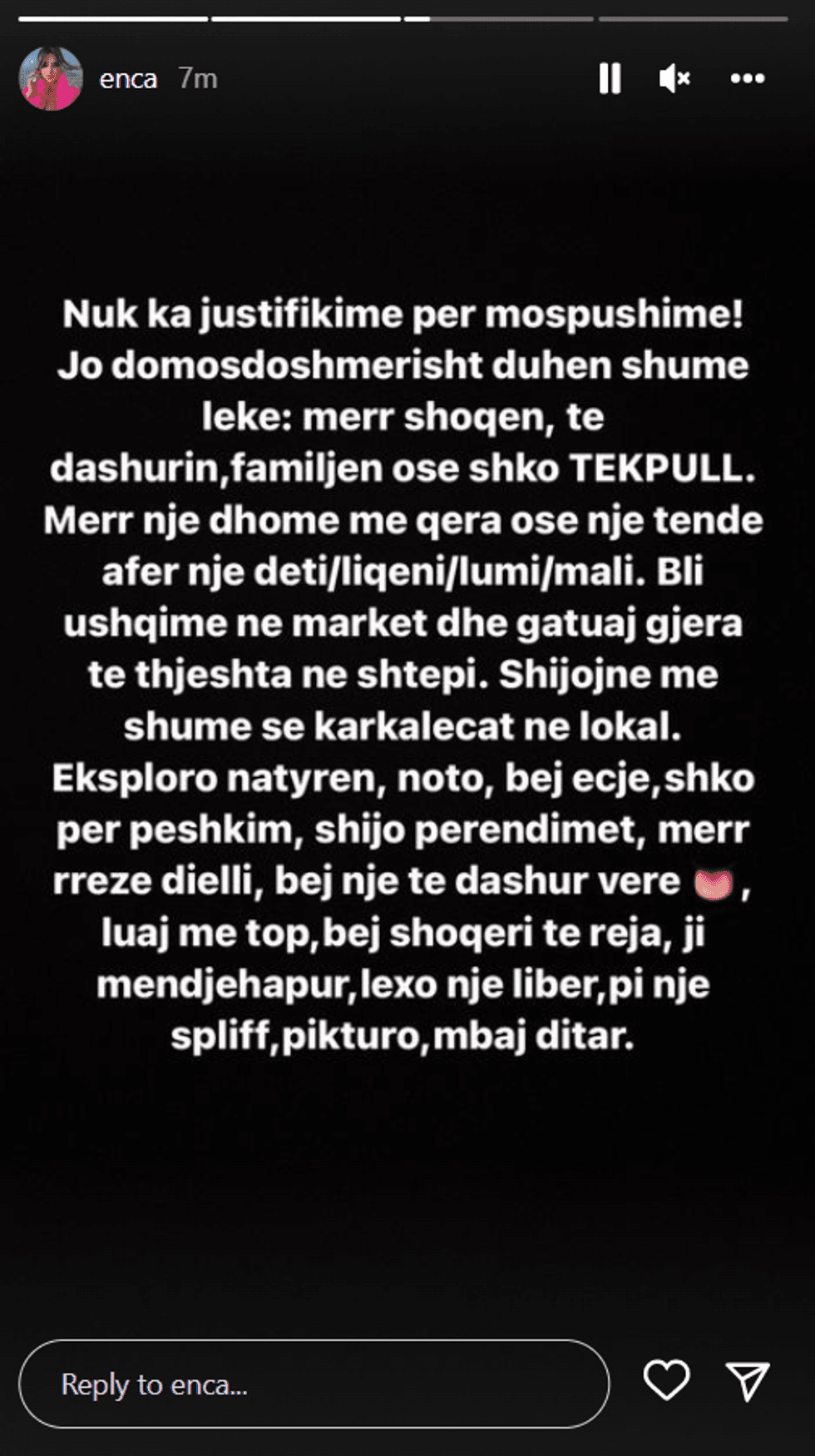815x1456 pixels.
Task: Unmute the story audio
Action: tap(674, 79)
